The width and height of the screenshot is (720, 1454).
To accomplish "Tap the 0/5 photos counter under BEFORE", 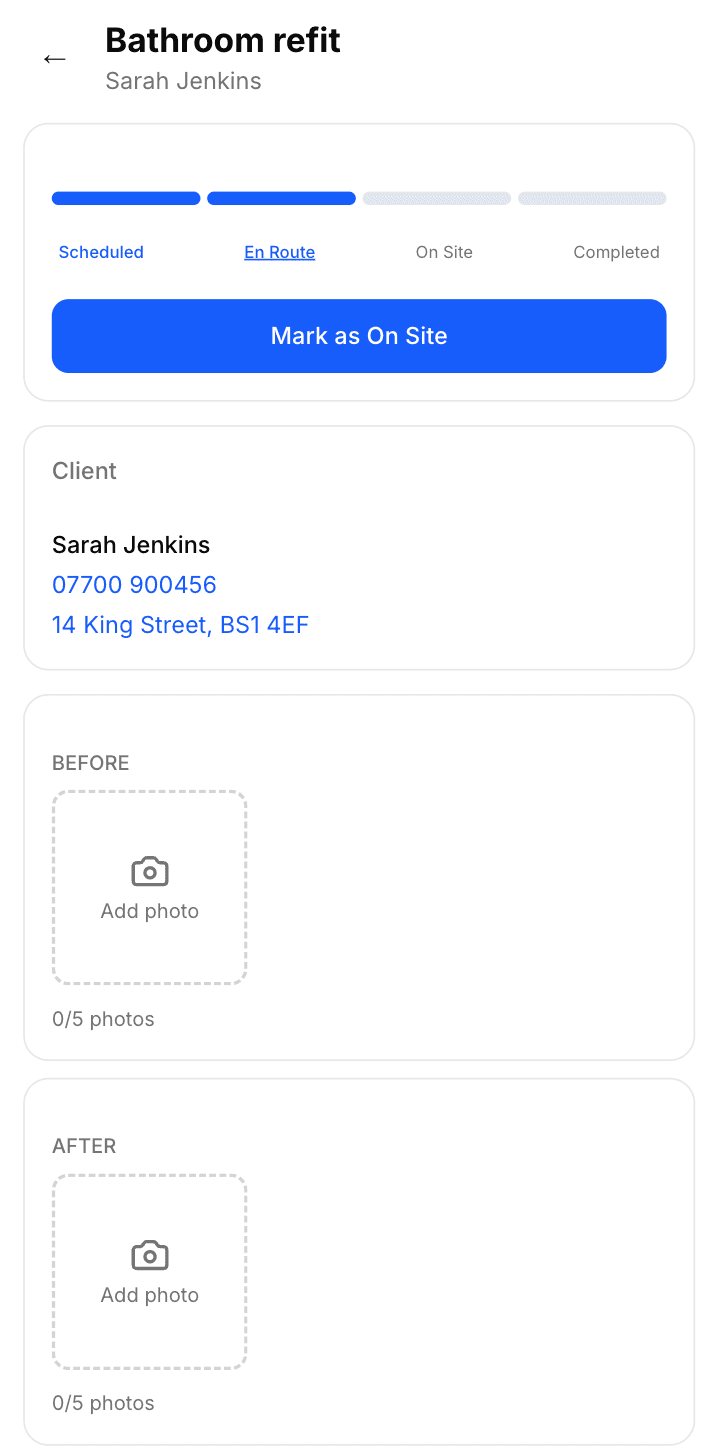I will [x=103, y=1018].
